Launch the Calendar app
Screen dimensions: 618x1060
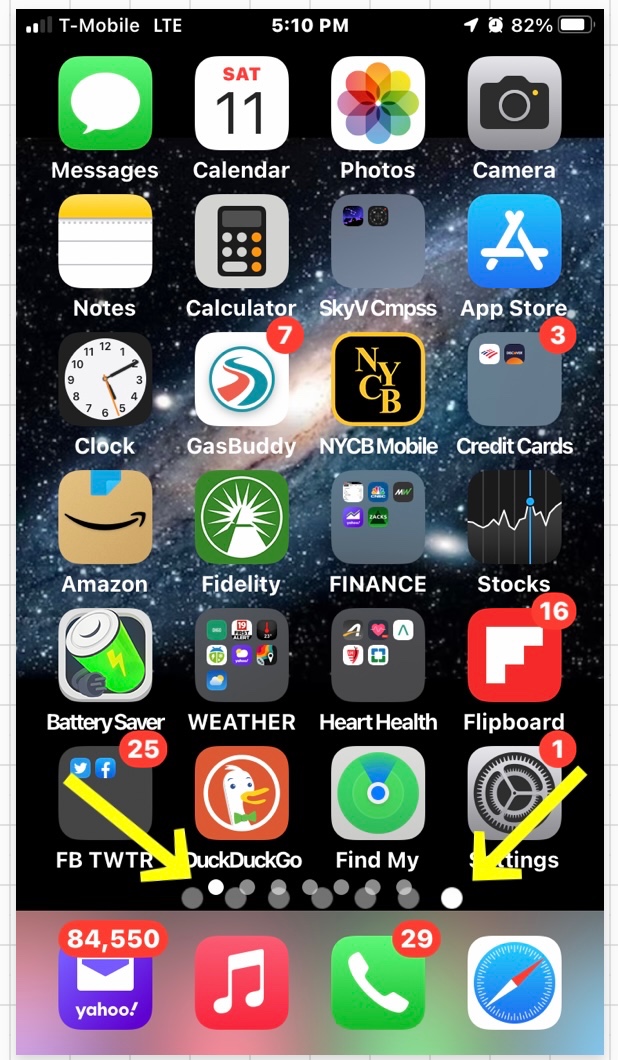coord(241,103)
